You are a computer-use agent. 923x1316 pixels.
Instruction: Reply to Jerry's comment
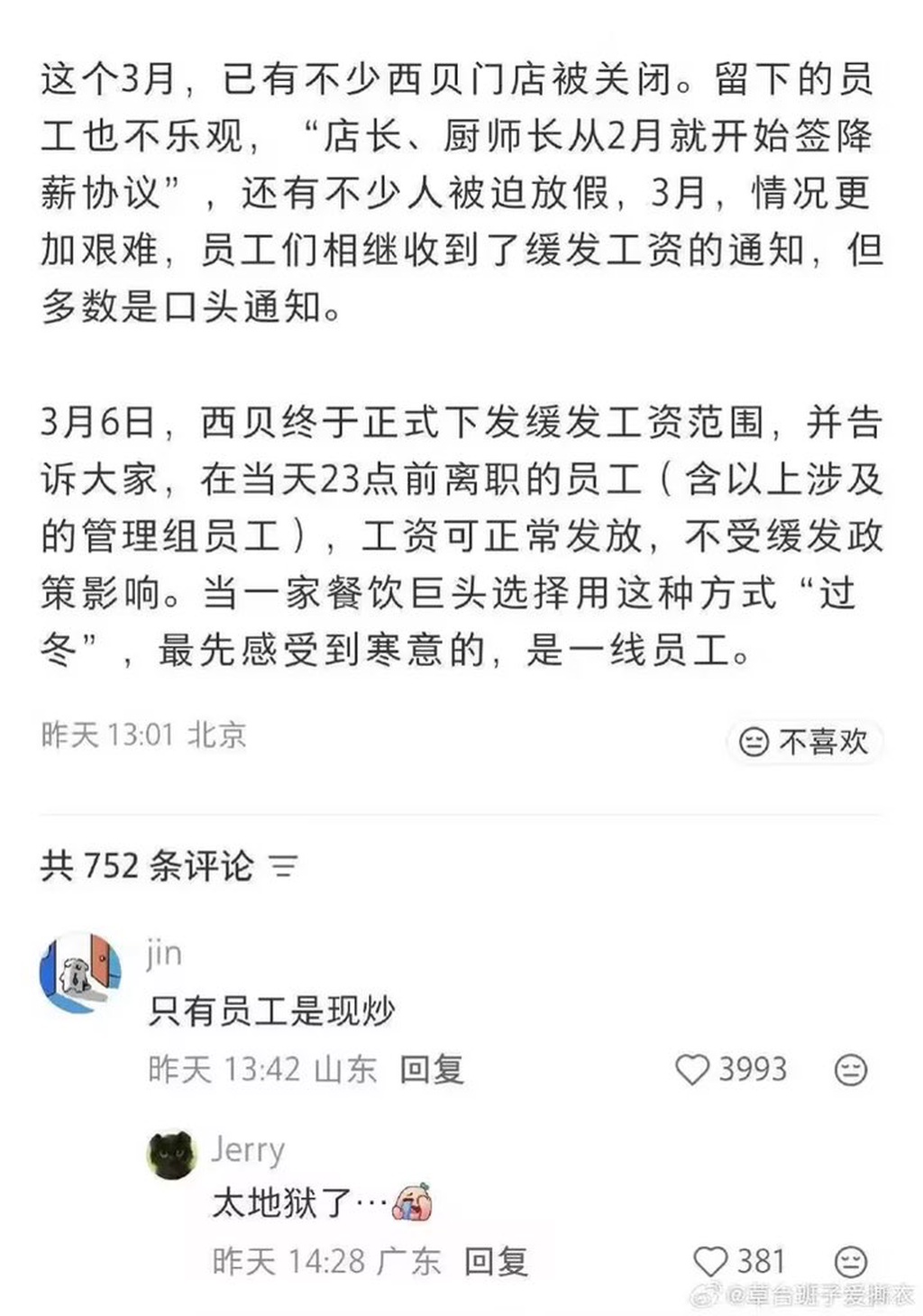pyautogui.click(x=495, y=1261)
